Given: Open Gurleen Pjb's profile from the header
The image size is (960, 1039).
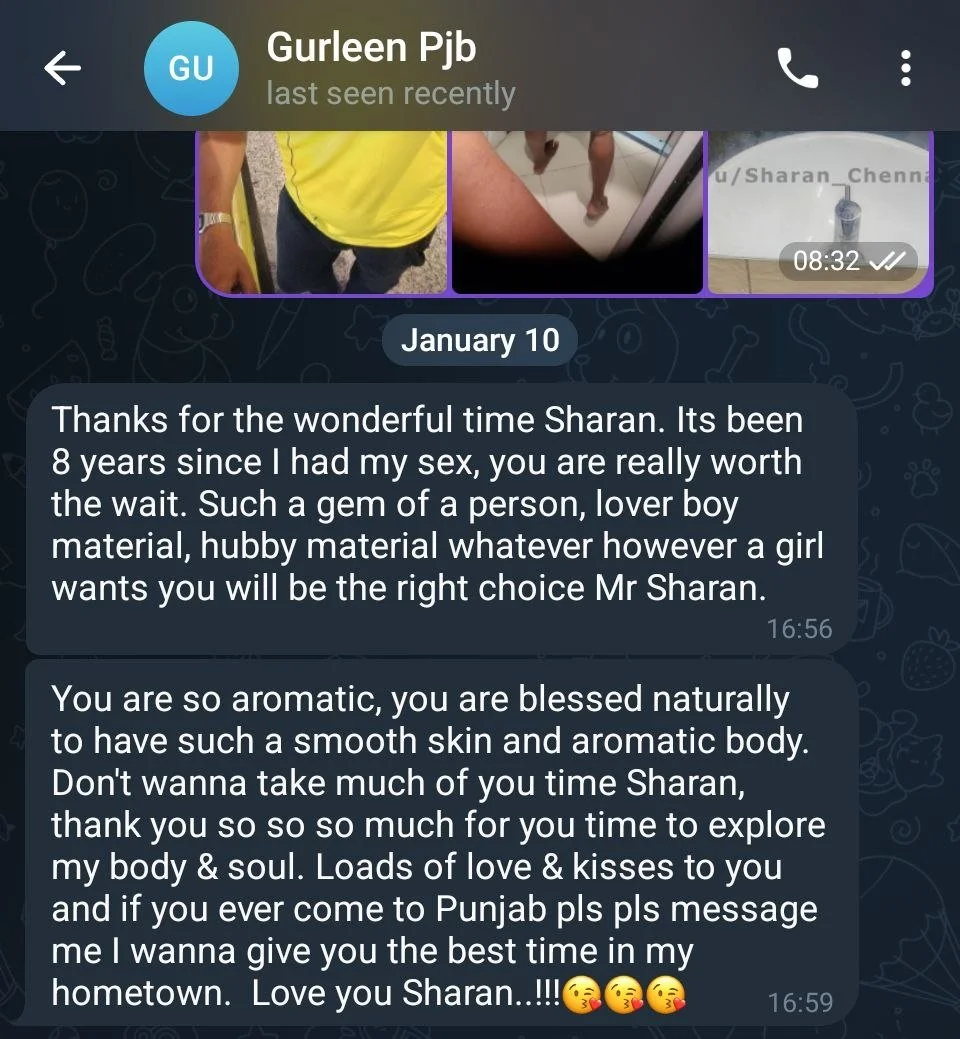Looking at the screenshot, I should (390, 68).
